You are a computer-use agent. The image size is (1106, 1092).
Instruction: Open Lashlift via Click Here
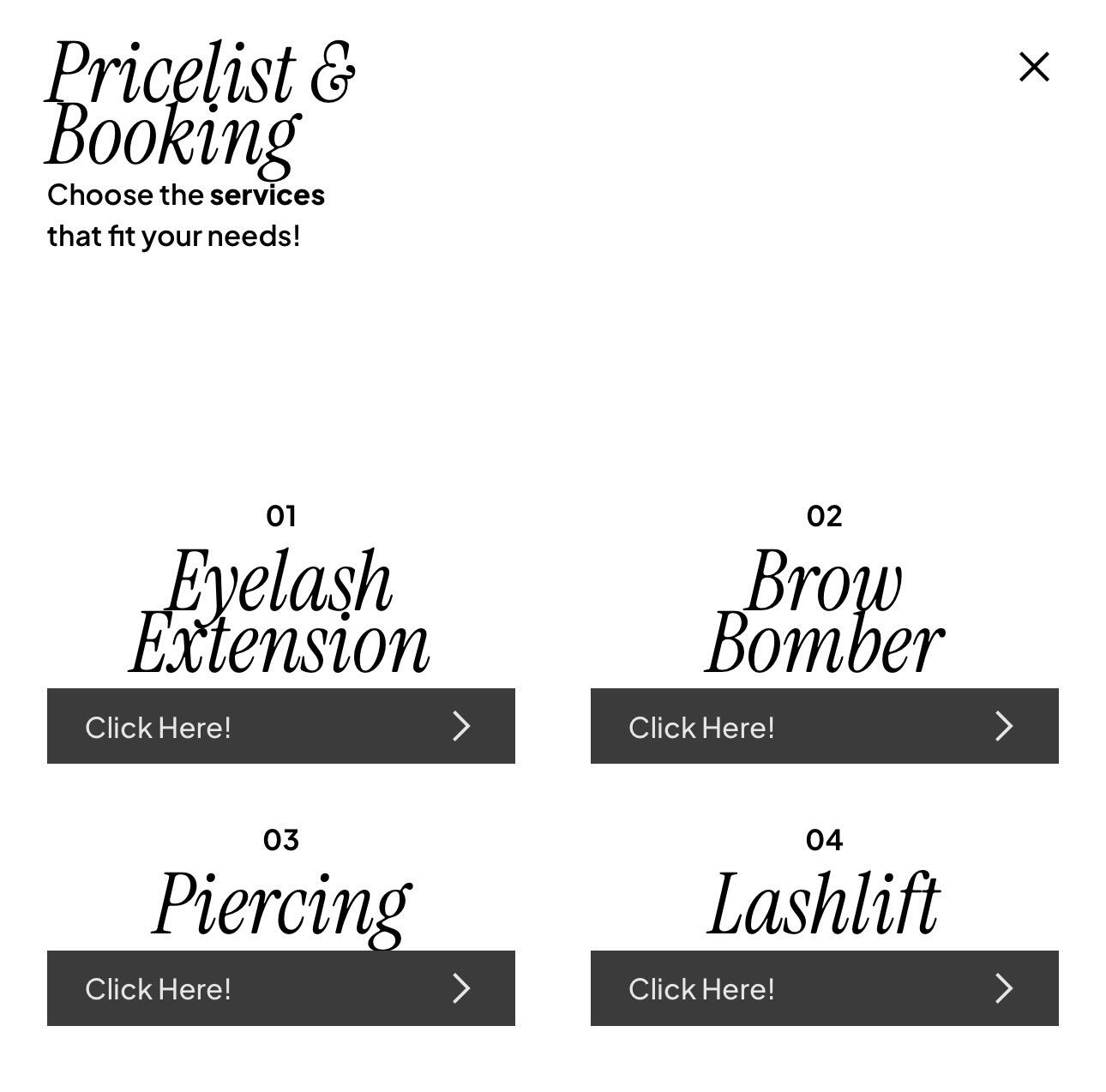point(824,988)
